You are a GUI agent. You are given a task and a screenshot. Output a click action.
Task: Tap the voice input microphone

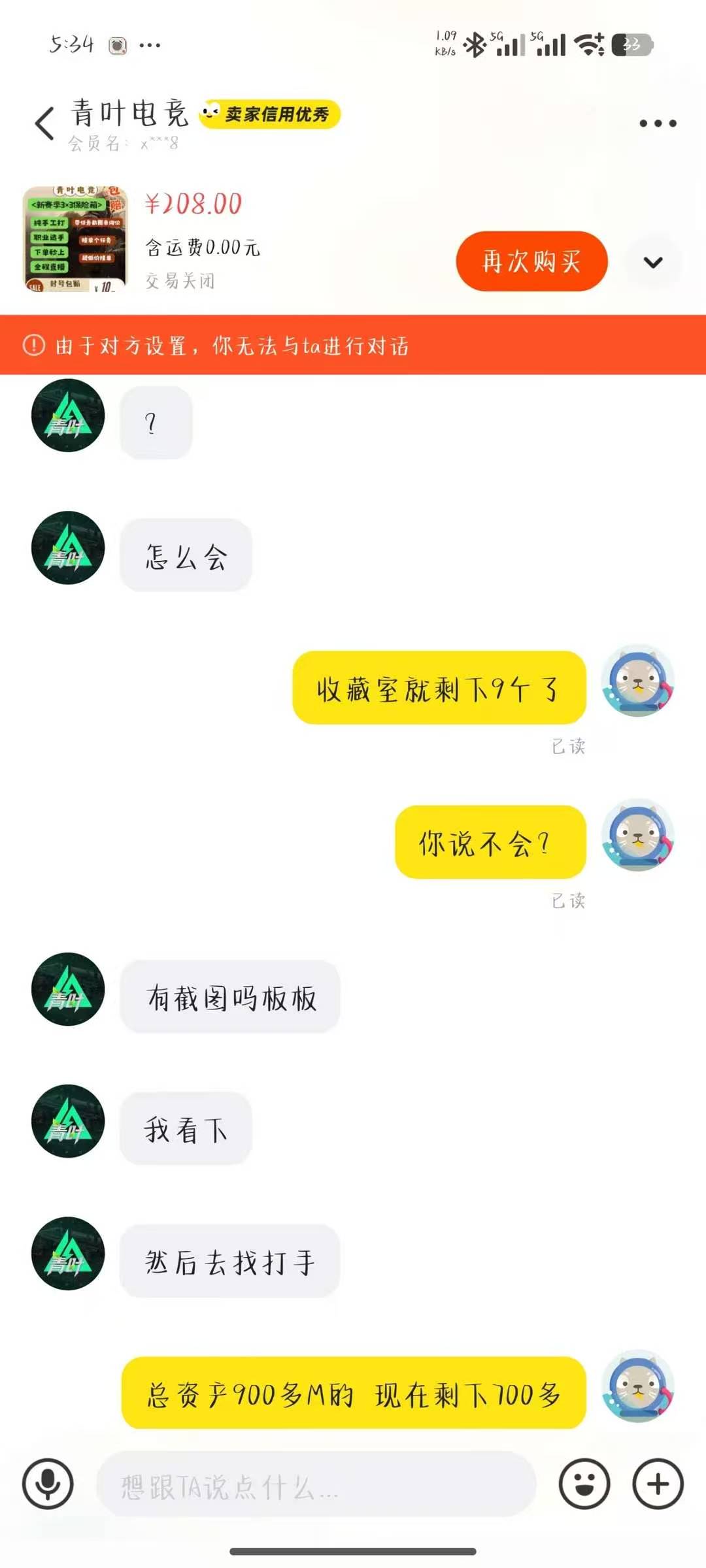click(48, 1484)
